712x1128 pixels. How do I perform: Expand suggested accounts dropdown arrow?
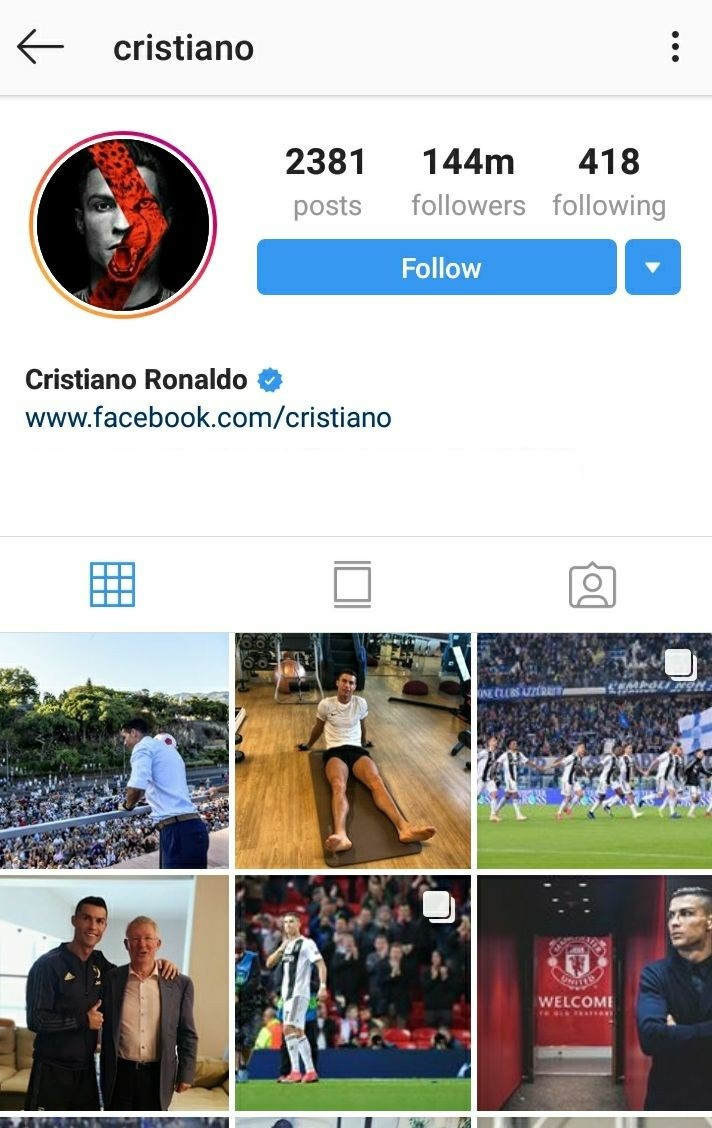(652, 267)
